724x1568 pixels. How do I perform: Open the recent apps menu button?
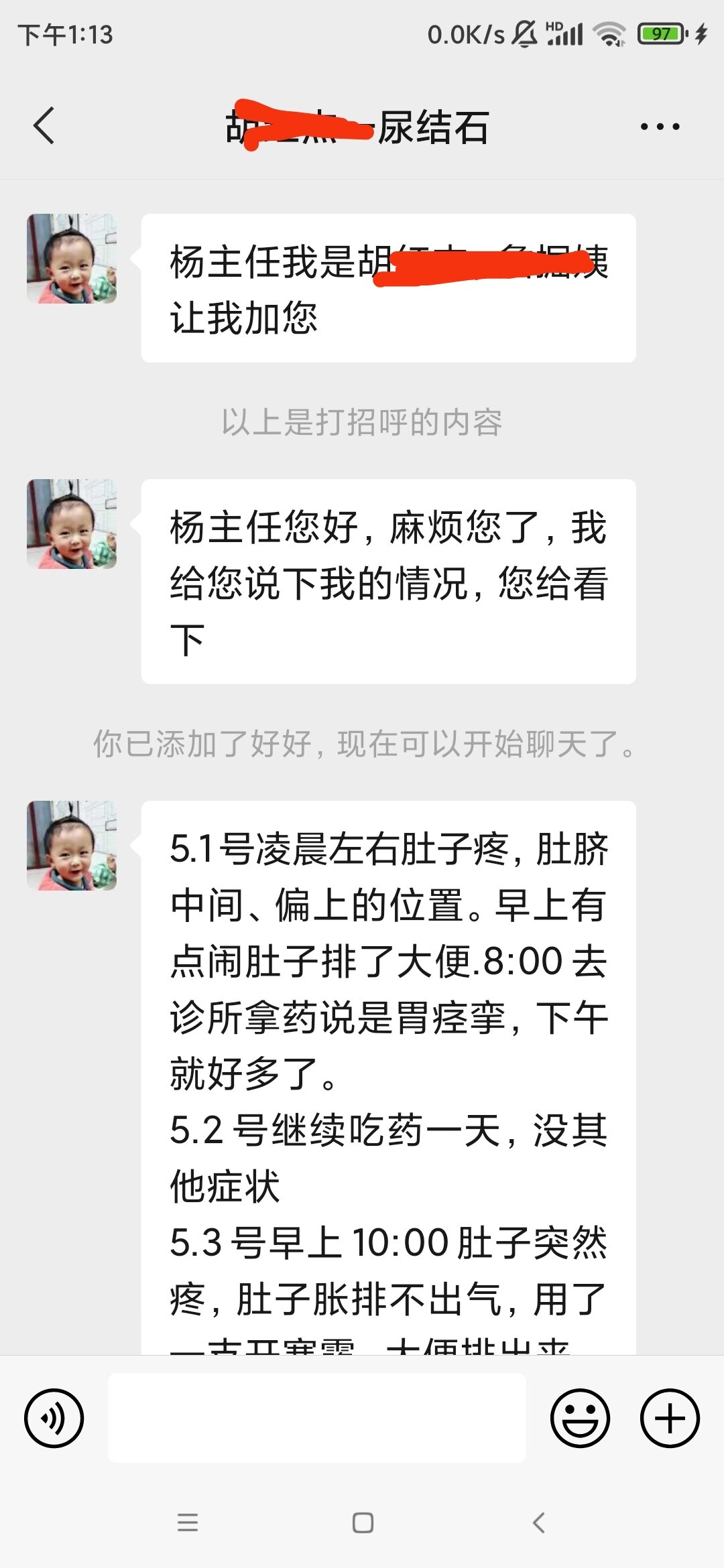(188, 1522)
